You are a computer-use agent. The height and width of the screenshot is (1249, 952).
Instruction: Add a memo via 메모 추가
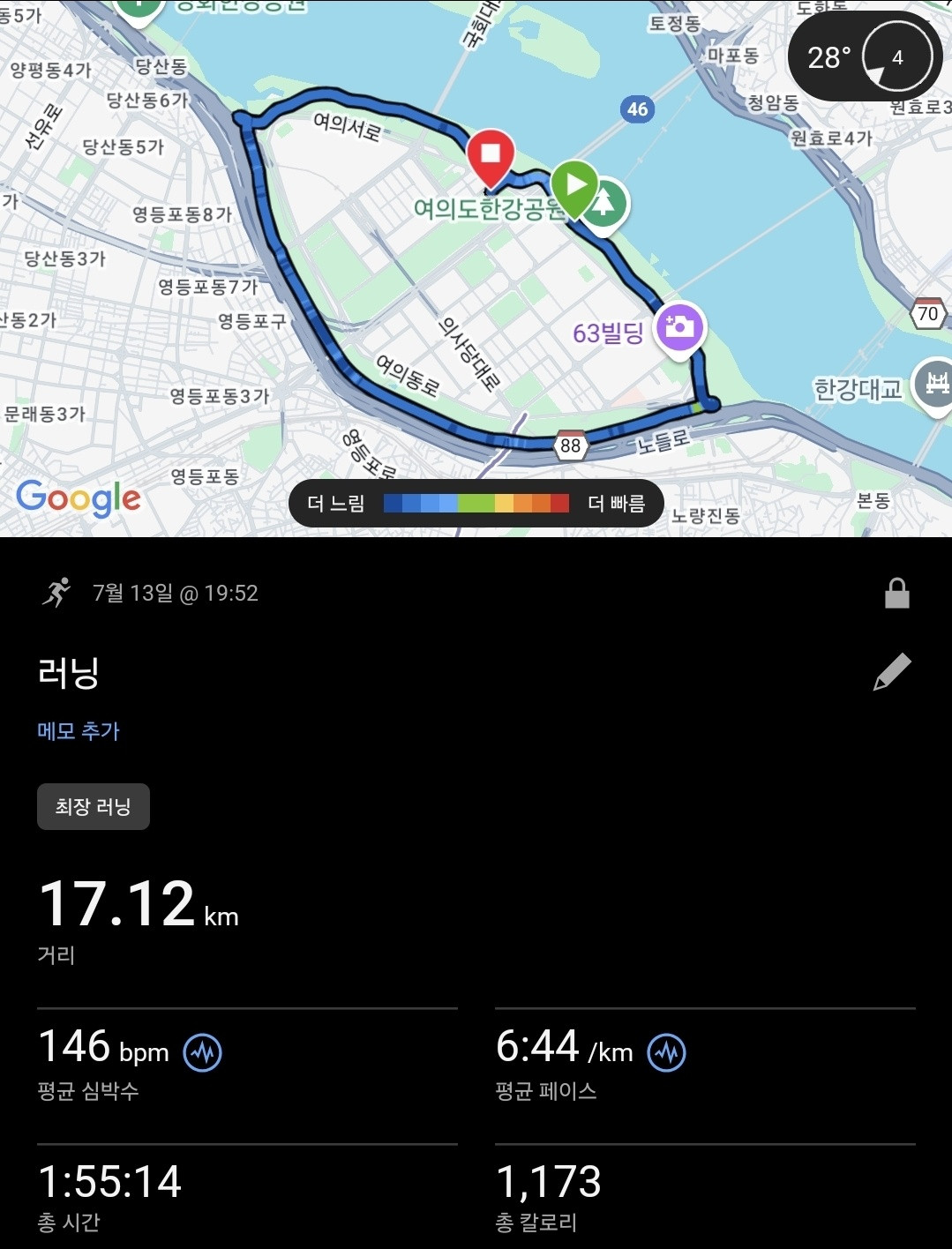click(79, 730)
